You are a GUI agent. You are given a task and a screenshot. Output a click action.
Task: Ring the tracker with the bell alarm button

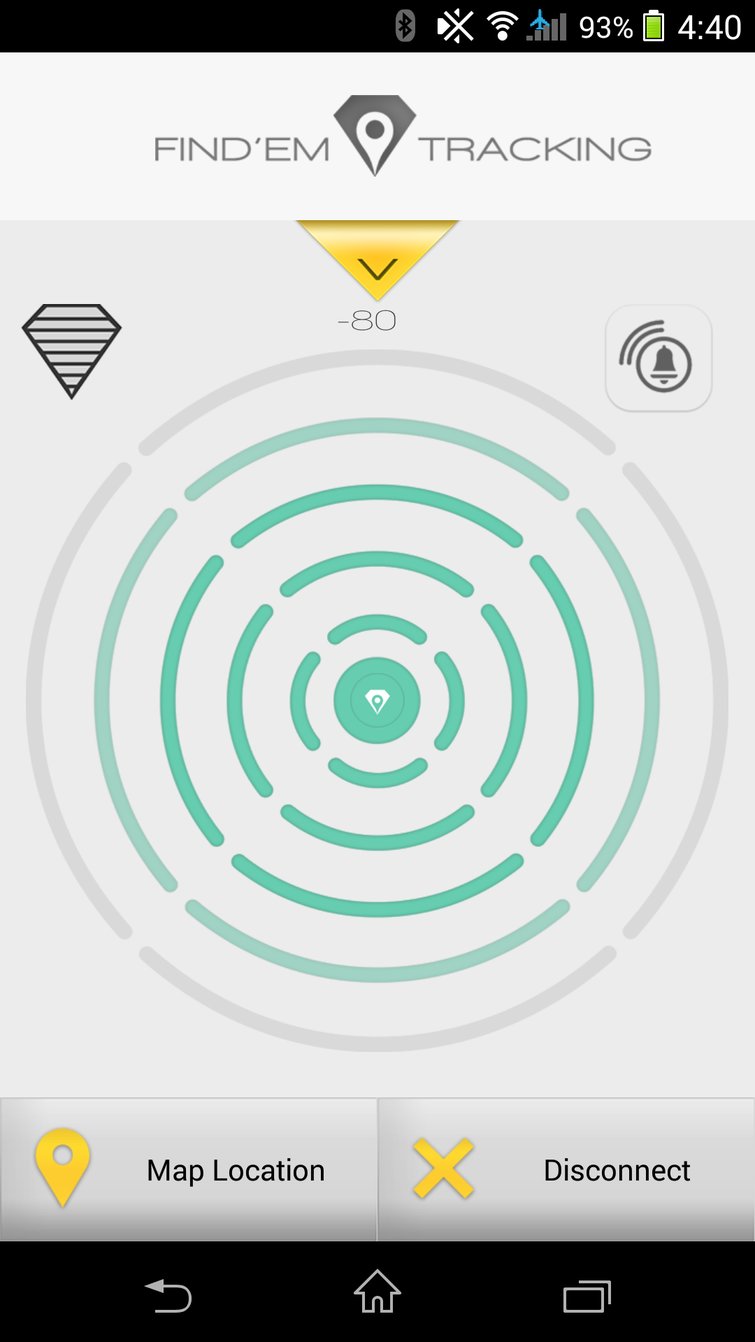(658, 358)
